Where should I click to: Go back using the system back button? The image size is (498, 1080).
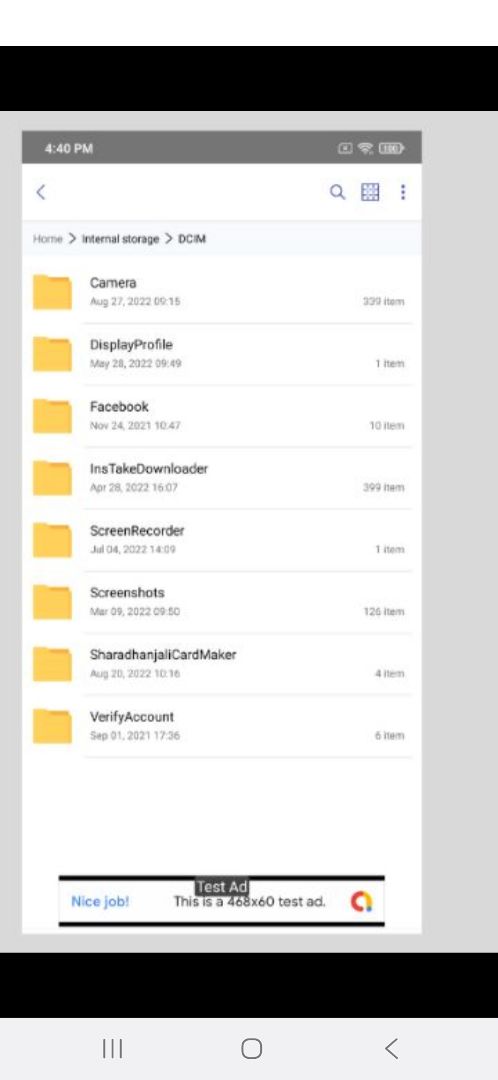coord(391,1048)
